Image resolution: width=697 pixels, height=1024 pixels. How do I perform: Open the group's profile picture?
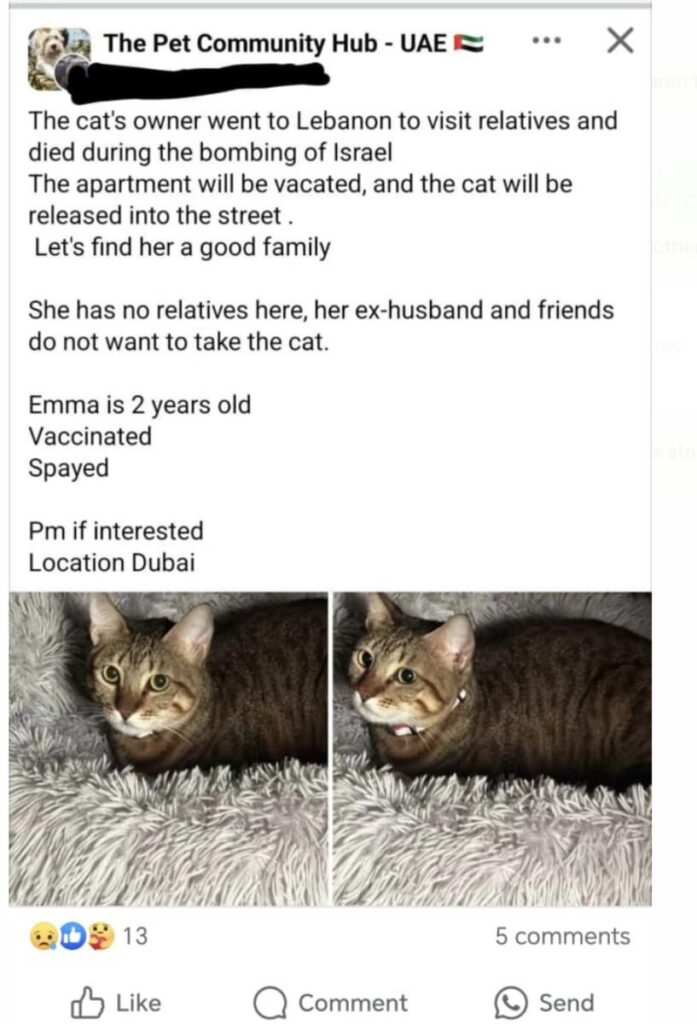(x=56, y=54)
